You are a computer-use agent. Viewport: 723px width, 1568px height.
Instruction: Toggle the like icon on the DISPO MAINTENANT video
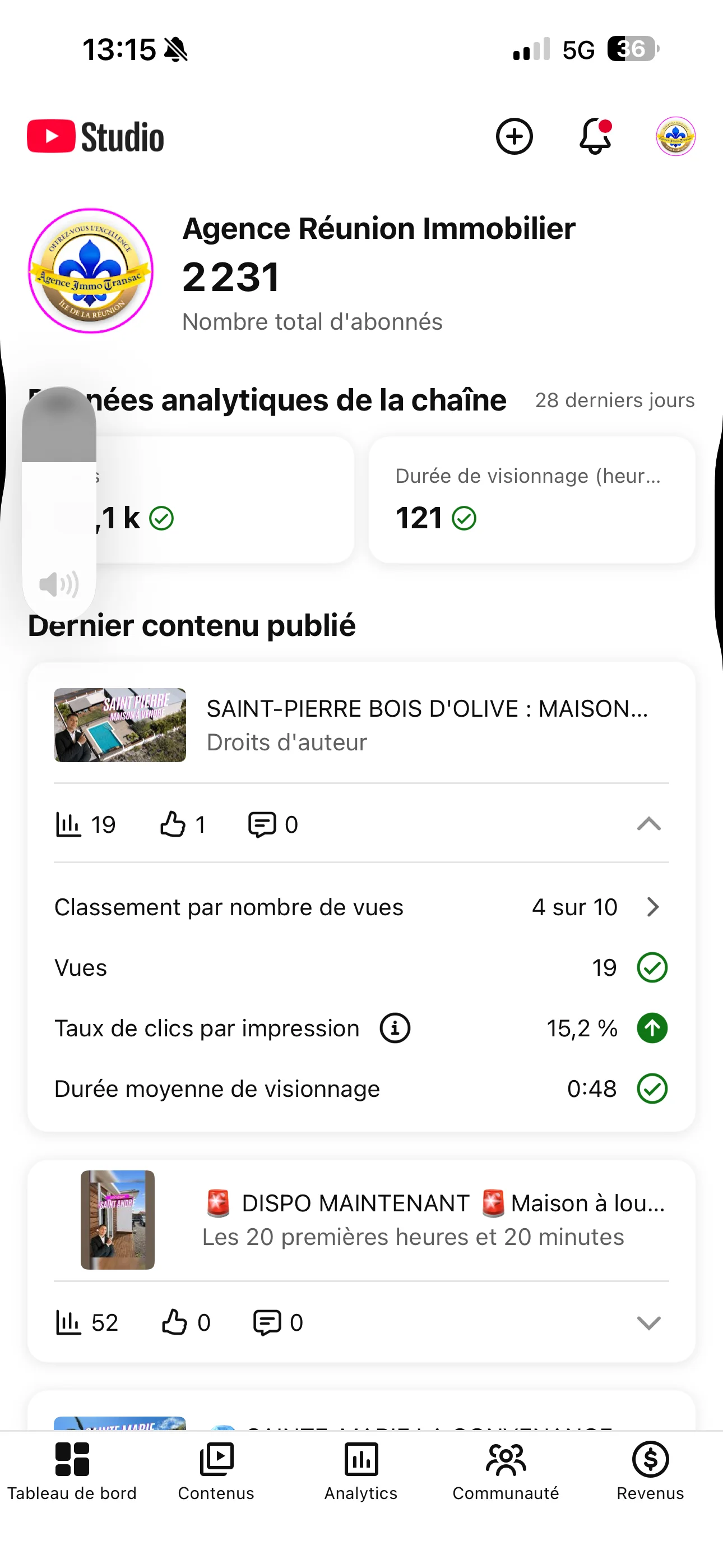tap(177, 1322)
